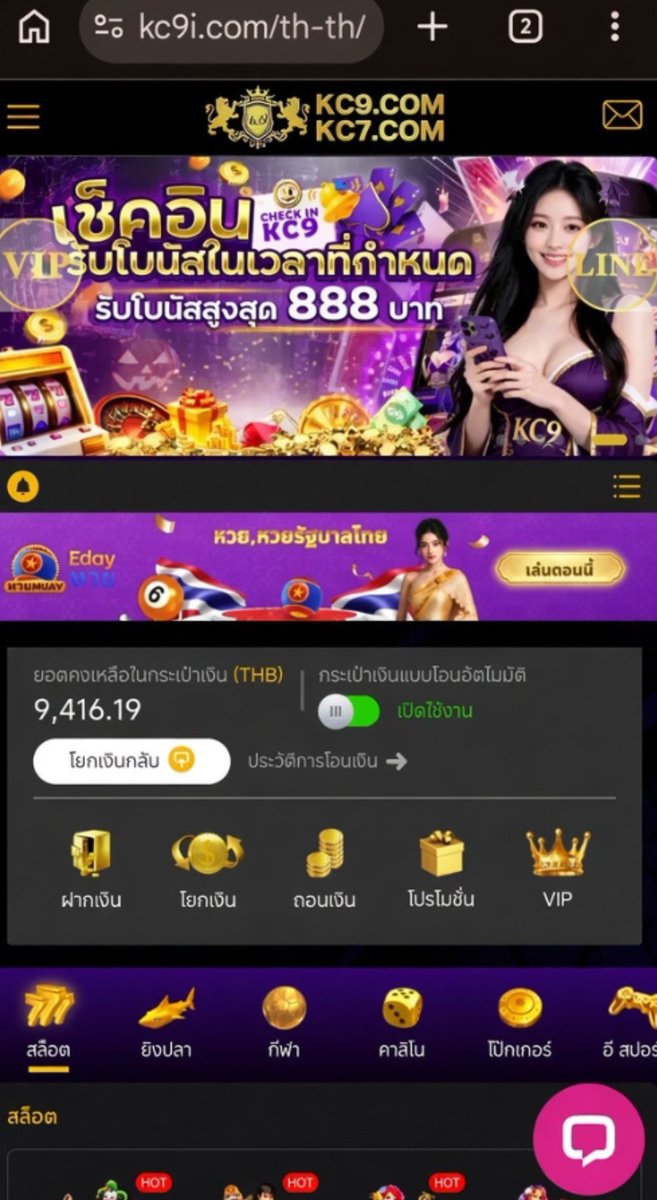Open the pink live chat bubble
This screenshot has height=1200, width=657.
pos(588,1139)
